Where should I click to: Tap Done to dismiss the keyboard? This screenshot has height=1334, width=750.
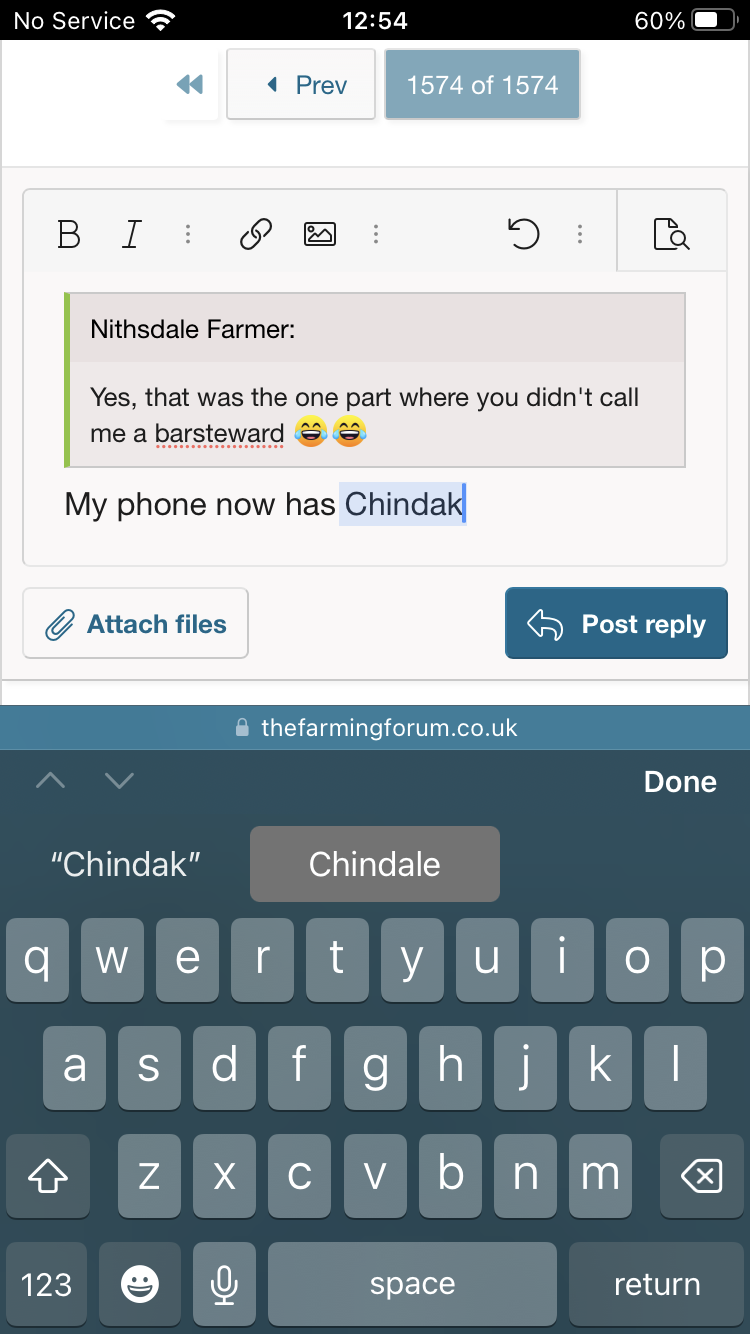tap(680, 782)
